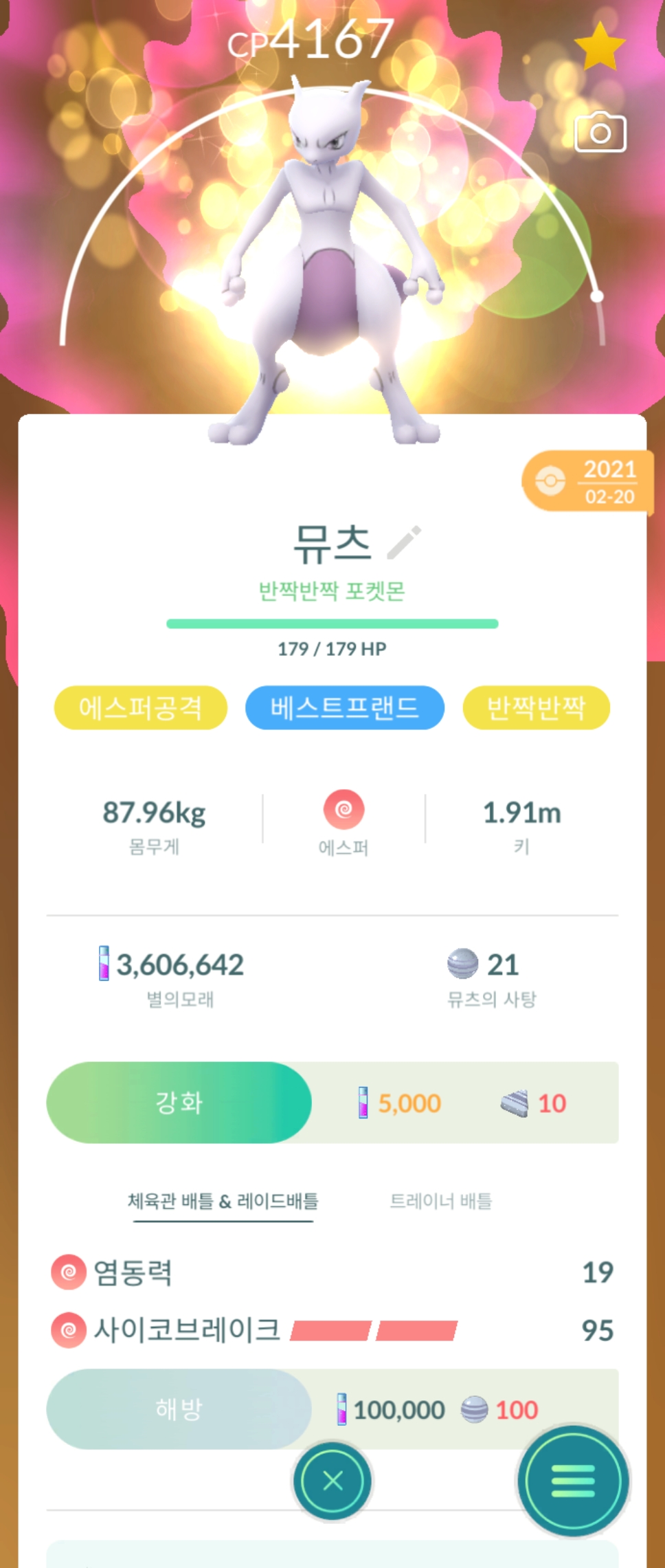Switch to 트레이너 배틀 tab
The height and width of the screenshot is (1568, 665).
point(440,1201)
